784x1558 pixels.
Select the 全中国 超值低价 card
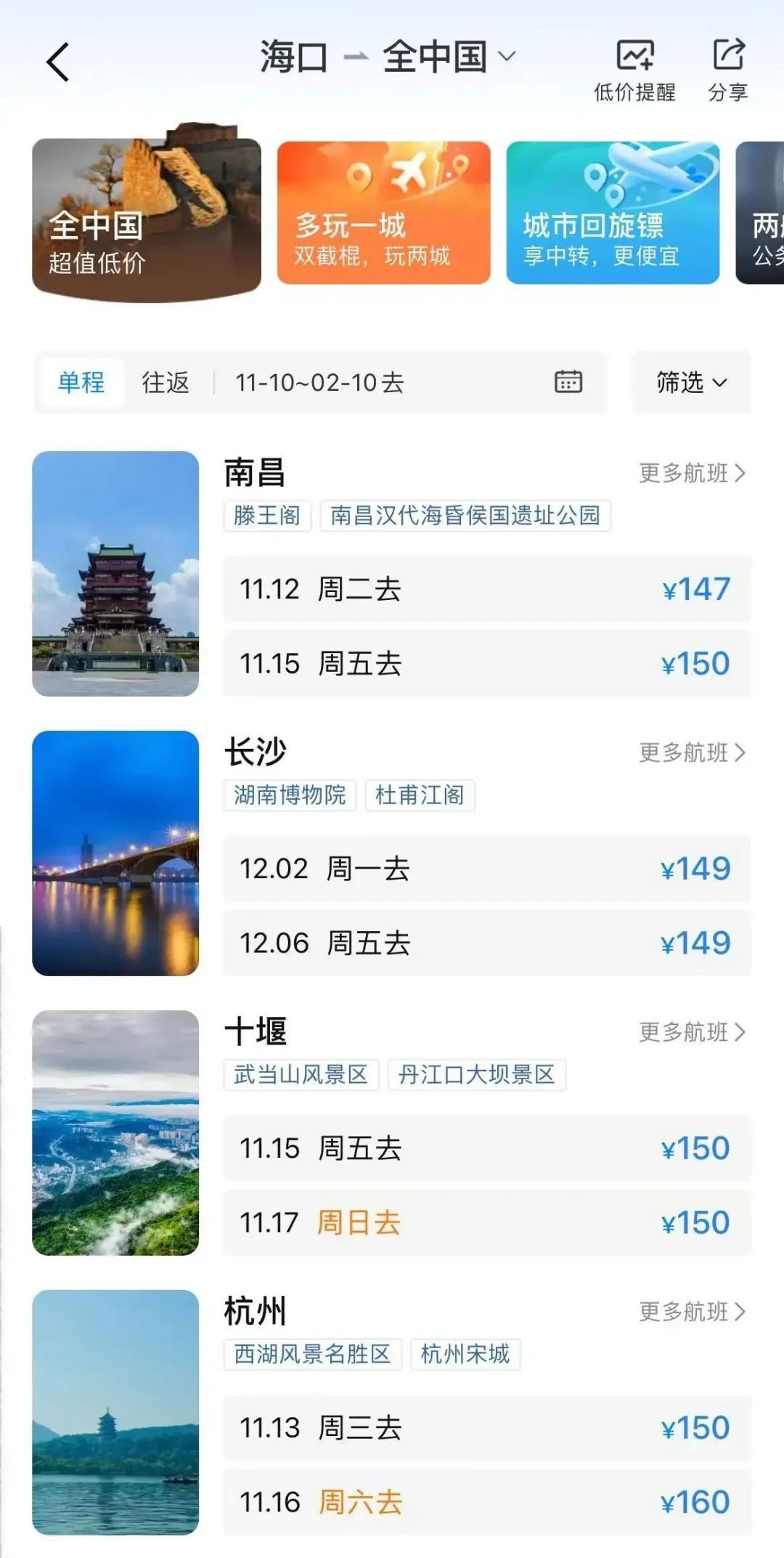[x=147, y=218]
